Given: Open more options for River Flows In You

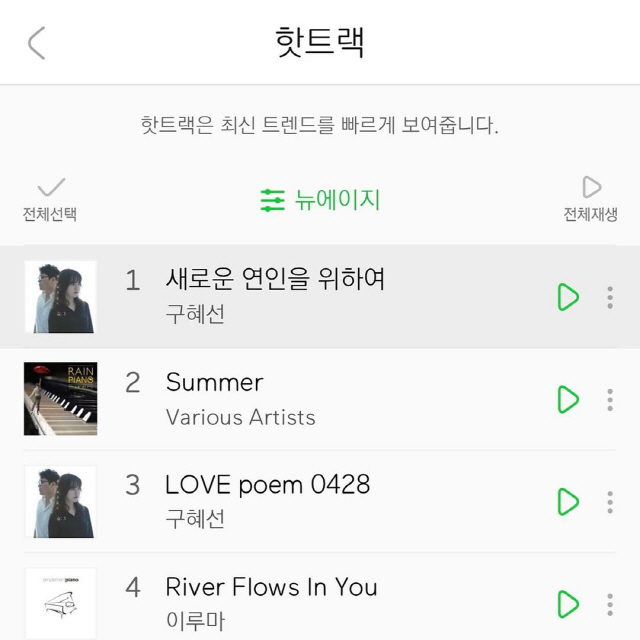Looking at the screenshot, I should coord(610,603).
